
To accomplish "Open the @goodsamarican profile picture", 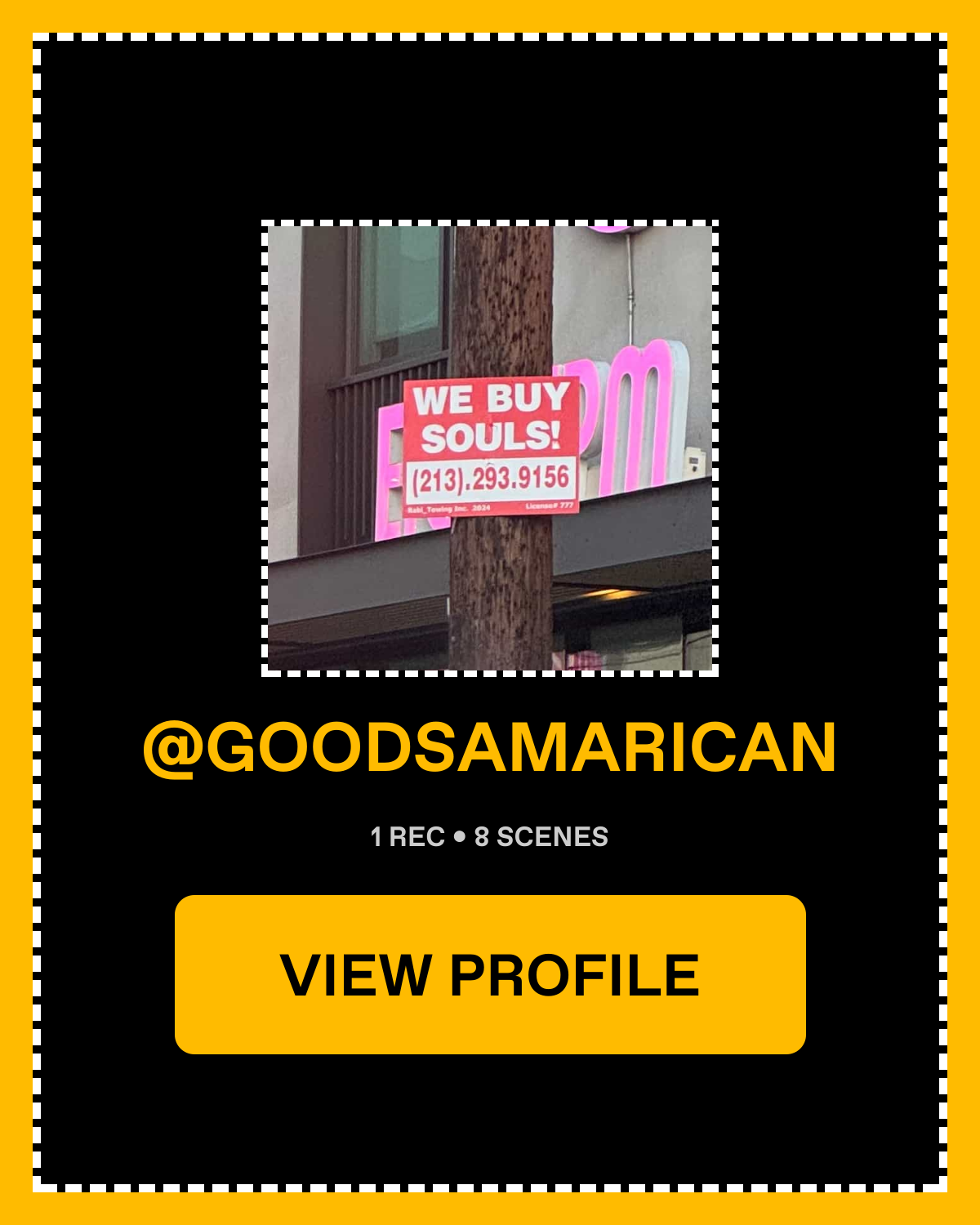I will point(490,448).
